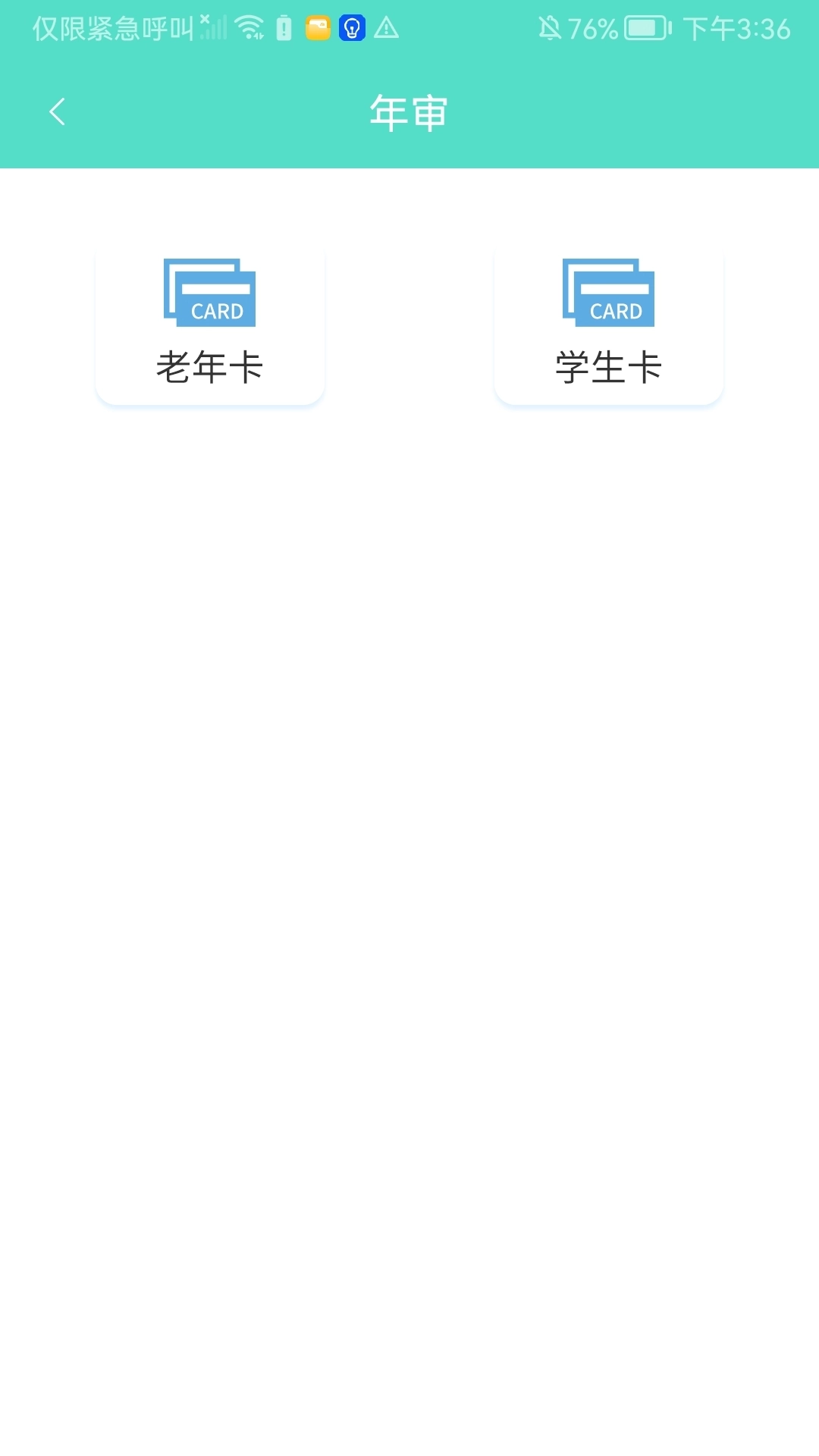This screenshot has width=819, height=1456.
Task: Tap the flashlight icon in the status bar
Action: pos(350,28)
